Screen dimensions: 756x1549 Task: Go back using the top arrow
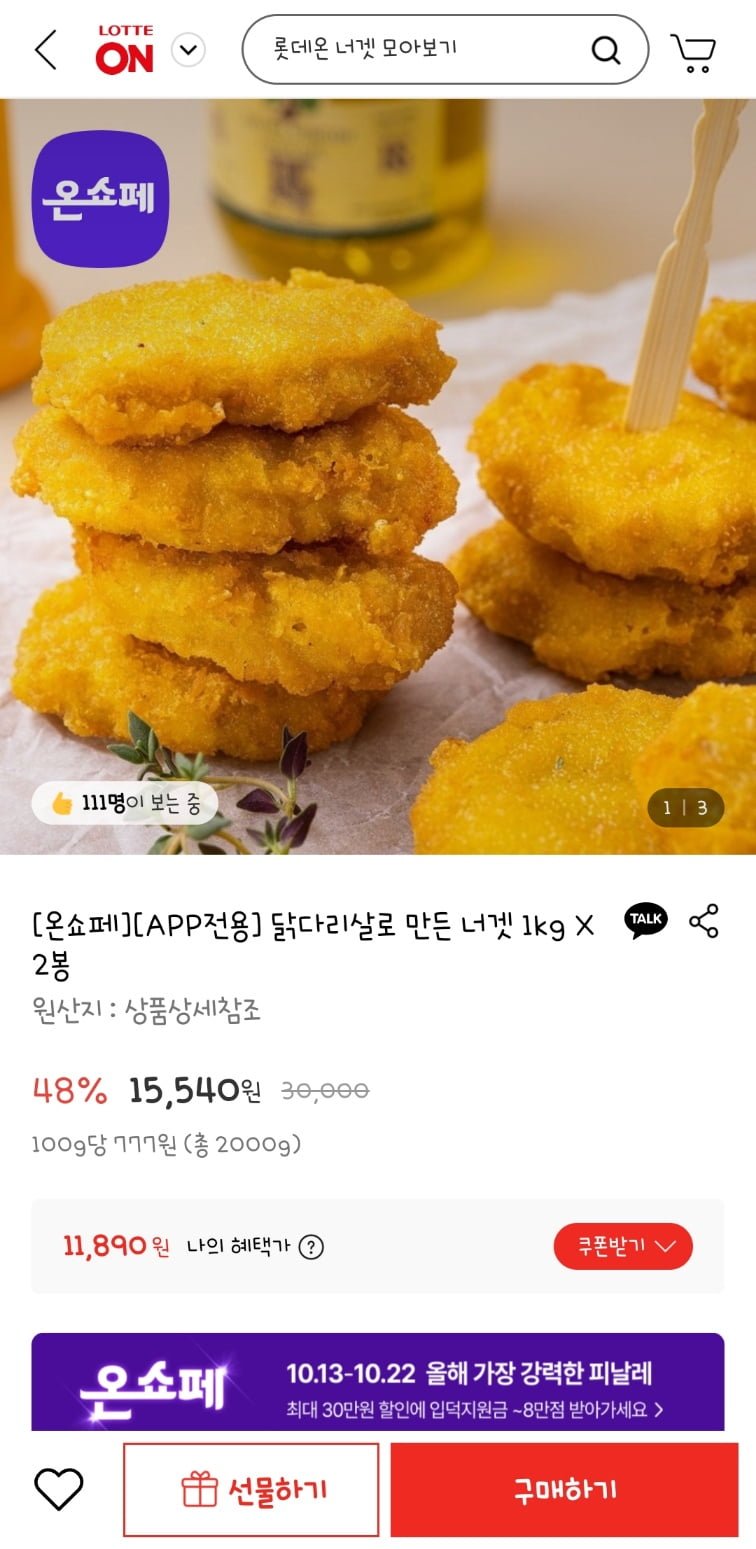click(46, 50)
